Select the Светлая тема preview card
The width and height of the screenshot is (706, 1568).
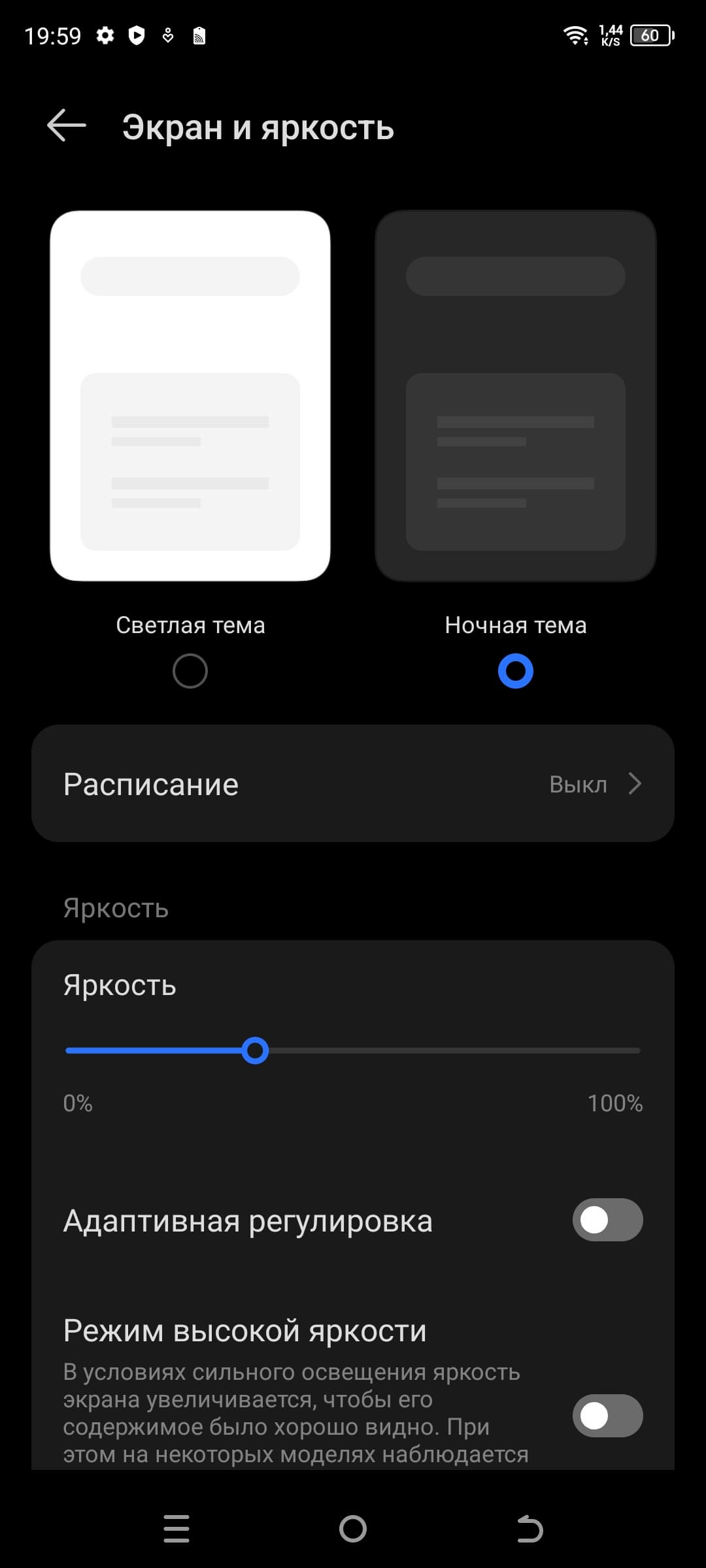pos(190,396)
